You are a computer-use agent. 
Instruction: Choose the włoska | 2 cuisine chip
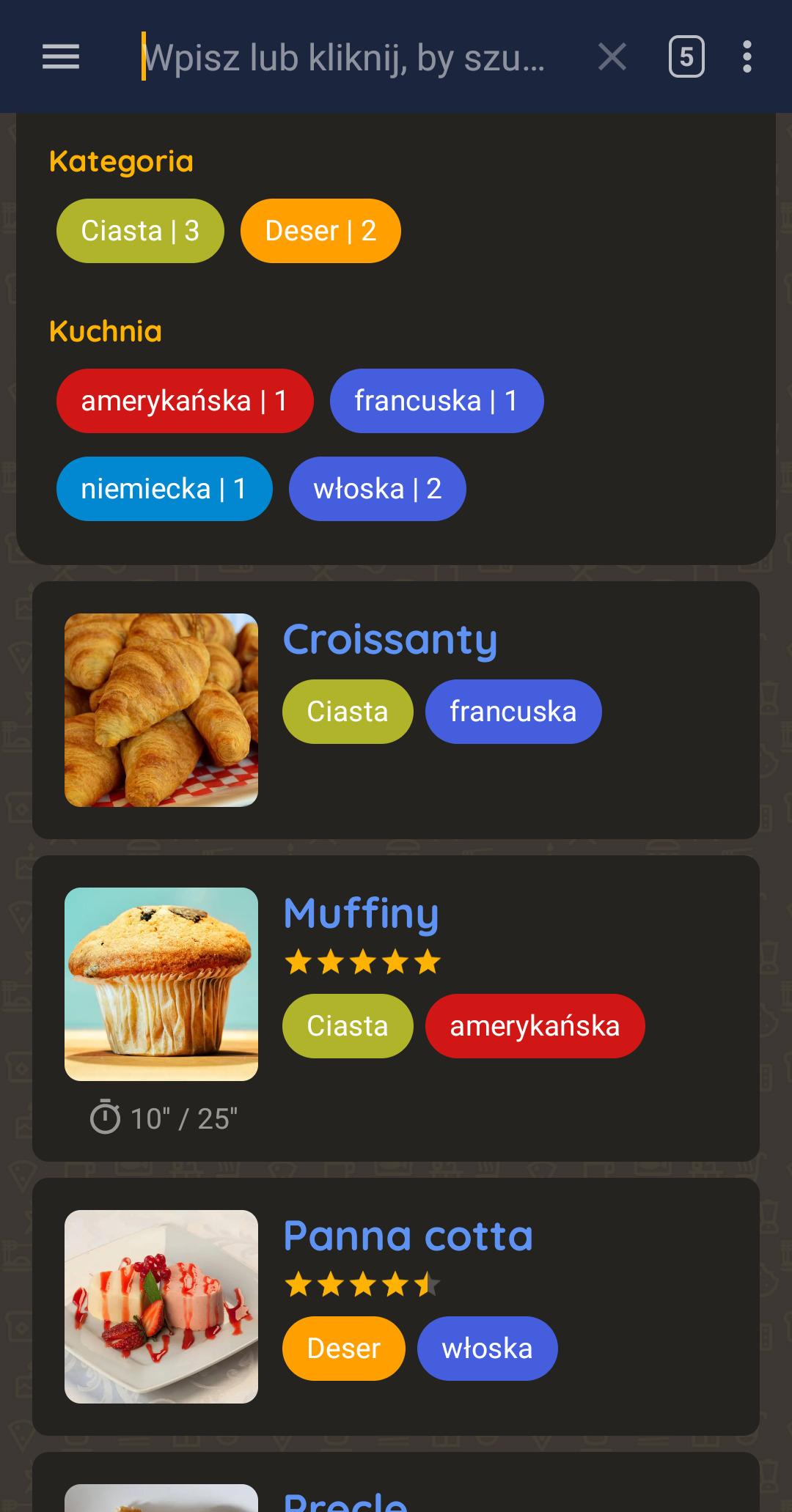pos(377,489)
